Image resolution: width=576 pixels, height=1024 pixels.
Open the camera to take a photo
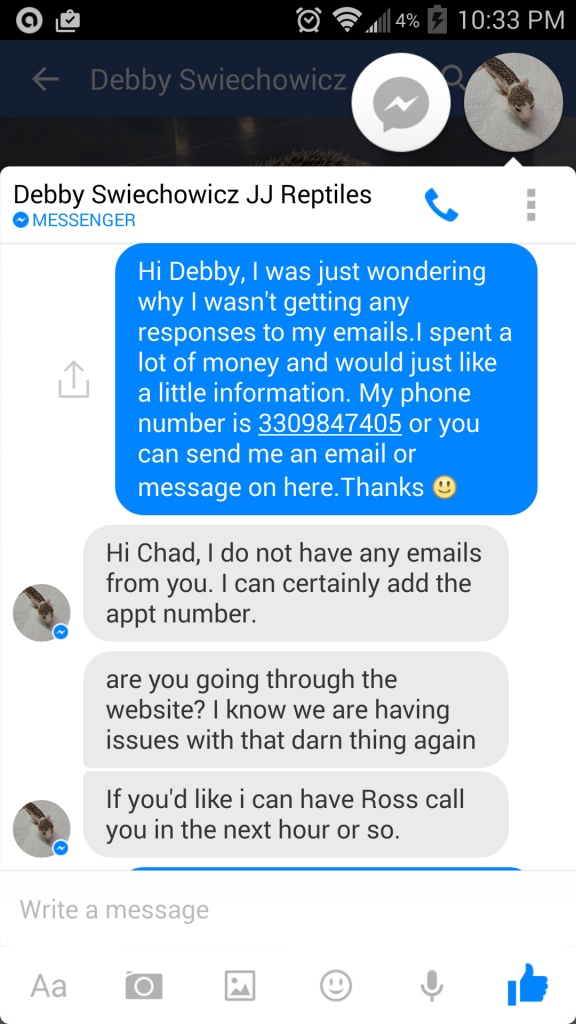144,985
